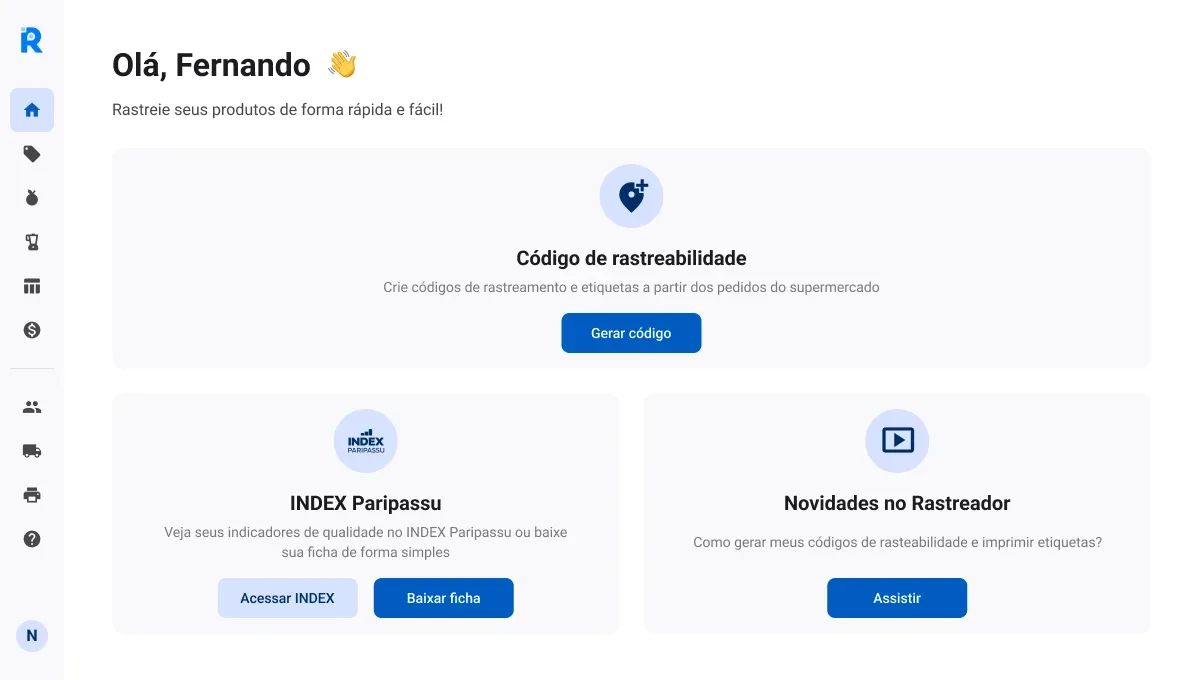This screenshot has width=1200, height=680.
Task: Open the table grid section
Action: pyautogui.click(x=32, y=286)
